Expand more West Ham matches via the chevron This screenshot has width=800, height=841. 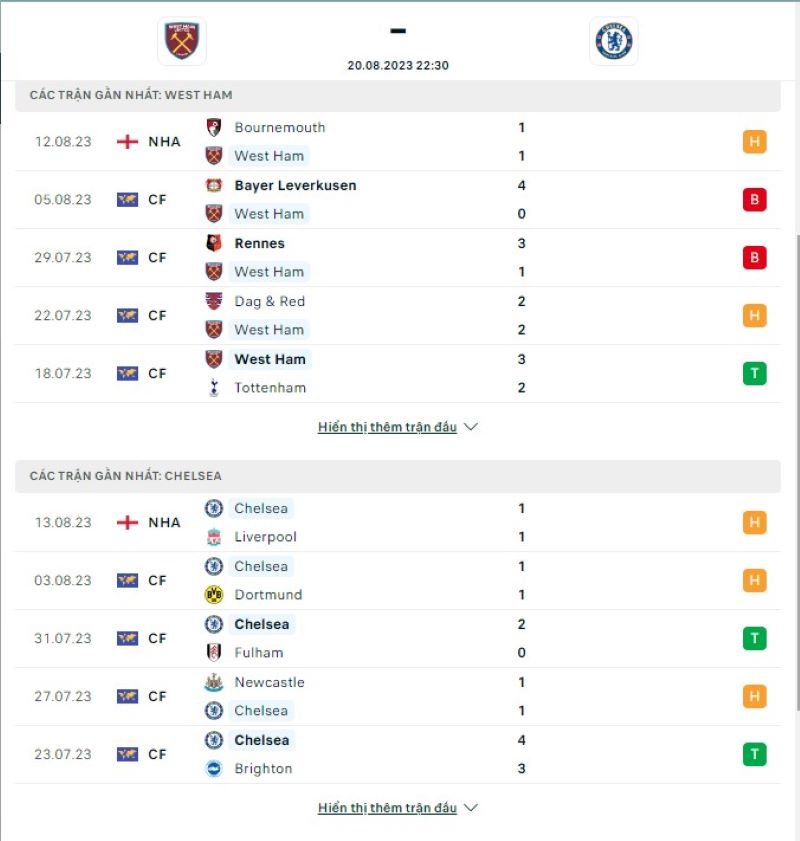pos(470,426)
